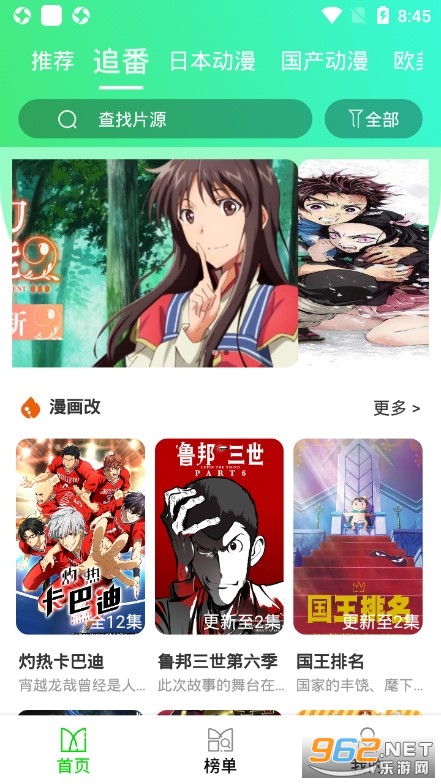Switch to the 推荐 tab
This screenshot has height=784, width=441.
point(53,61)
